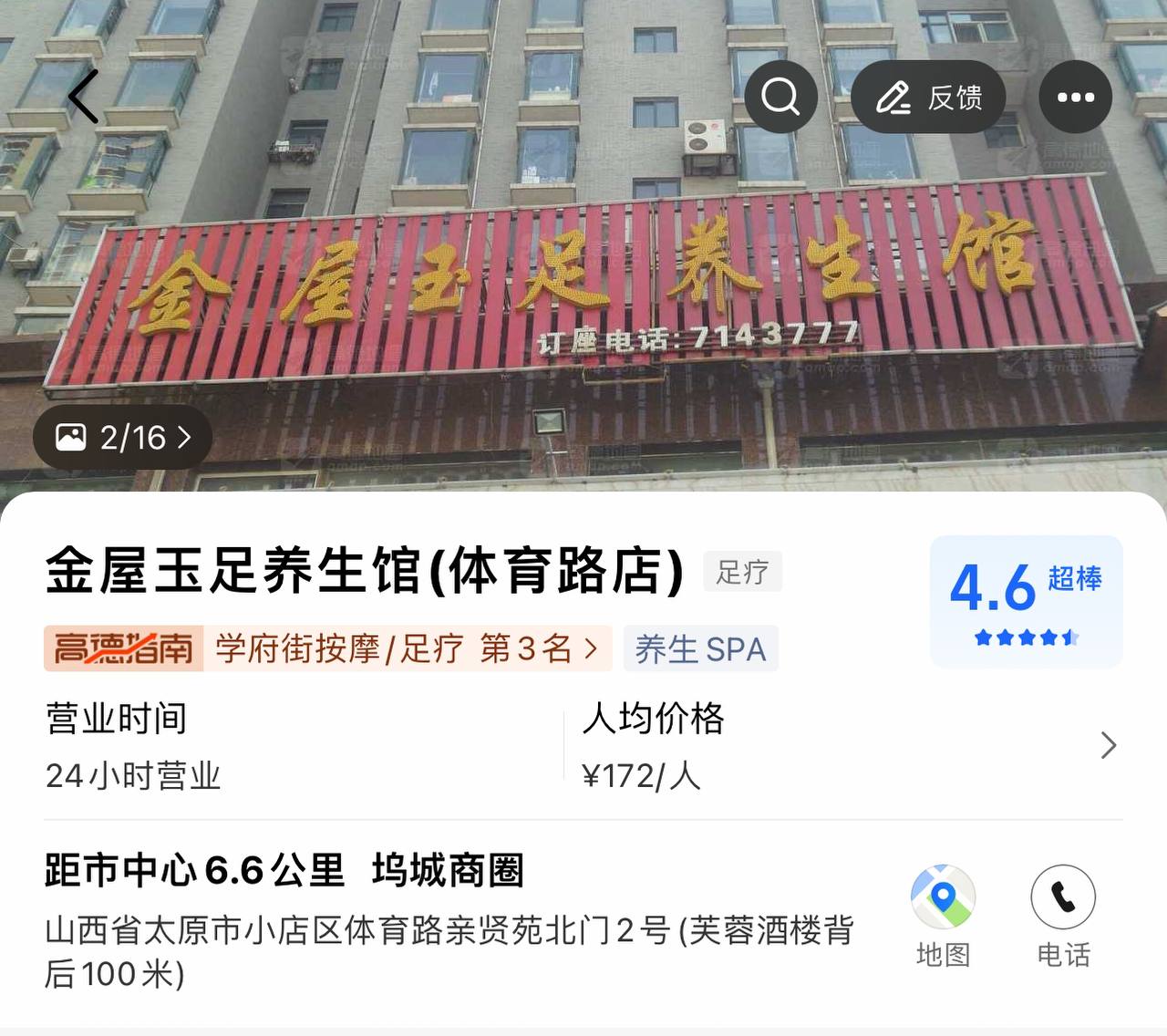The height and width of the screenshot is (1036, 1167).
Task: Call the shop via 电话 button
Action: (x=1063, y=917)
